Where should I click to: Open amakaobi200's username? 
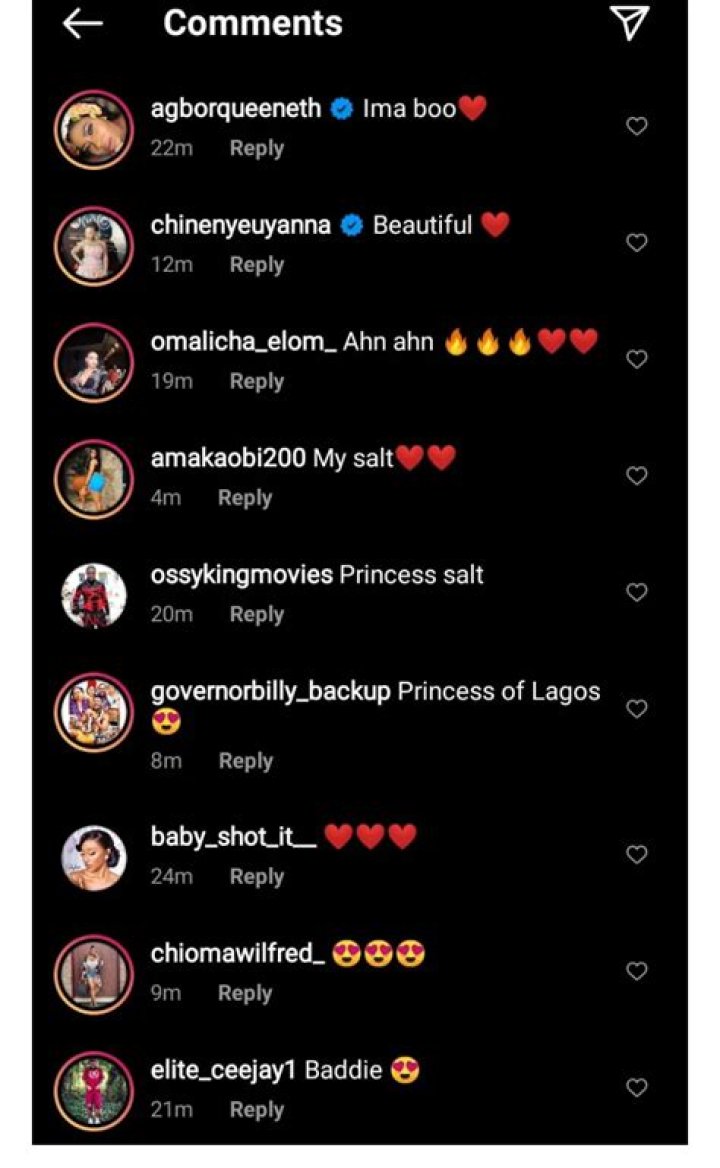point(227,458)
